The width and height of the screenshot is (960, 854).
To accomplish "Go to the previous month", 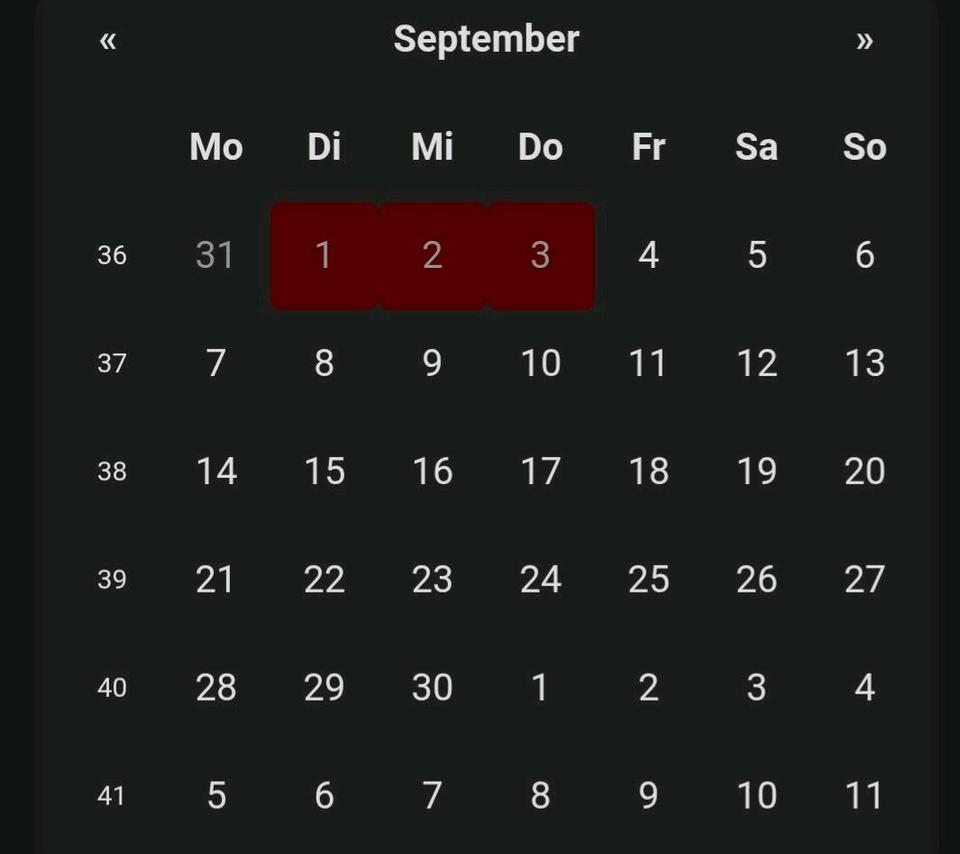I will 108,41.
